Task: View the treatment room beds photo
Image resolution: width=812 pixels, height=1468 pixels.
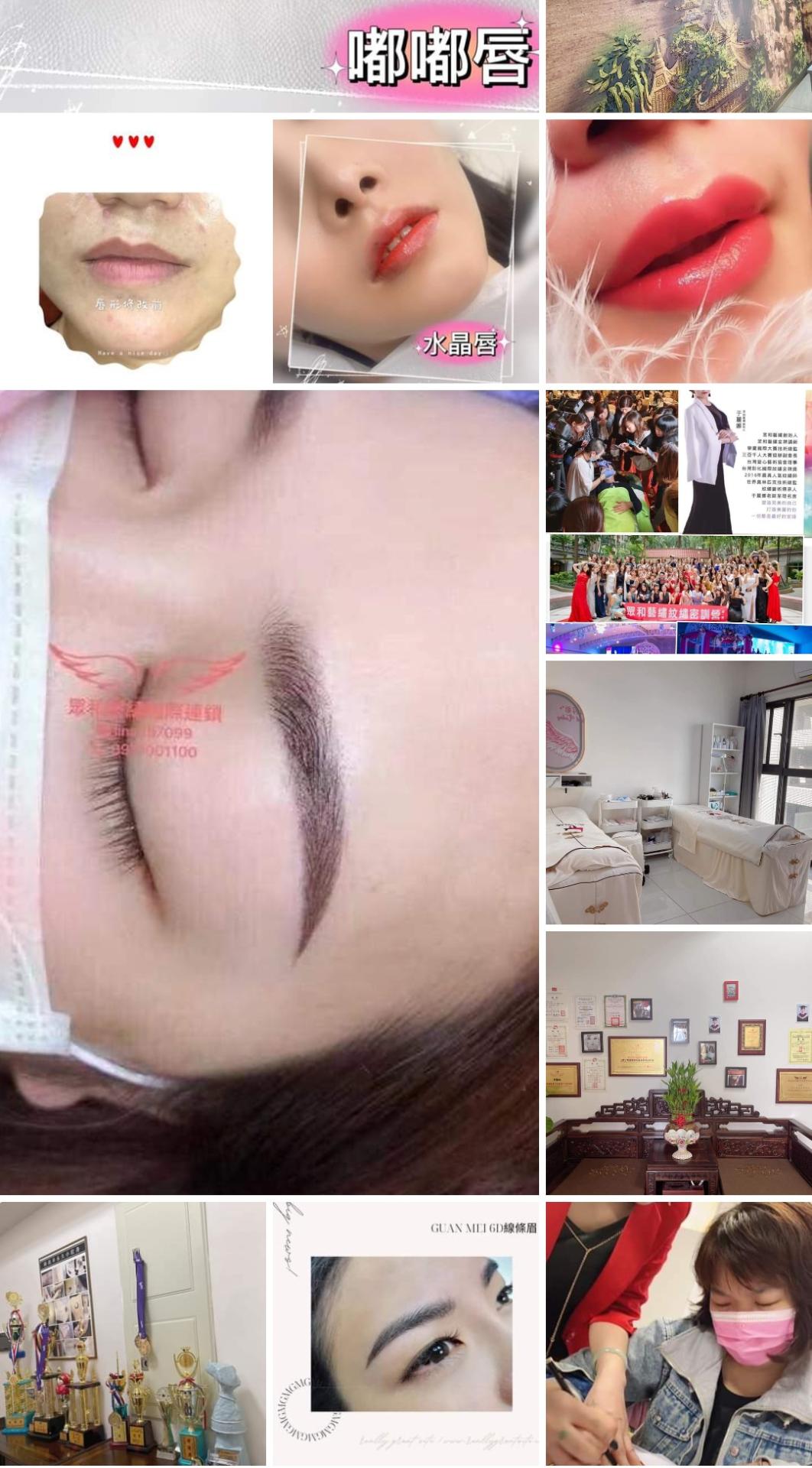Action: point(679,792)
